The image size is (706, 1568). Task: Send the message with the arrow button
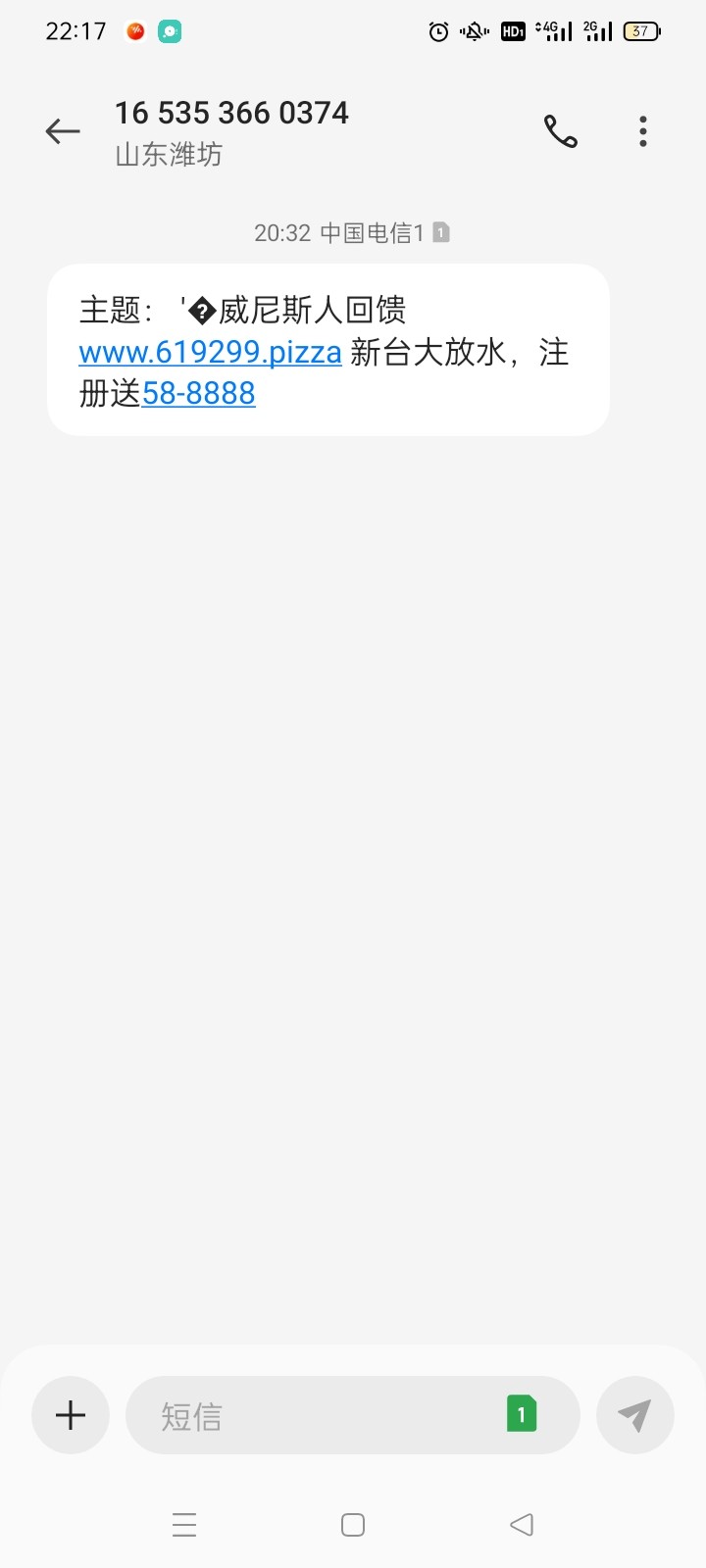point(635,1415)
